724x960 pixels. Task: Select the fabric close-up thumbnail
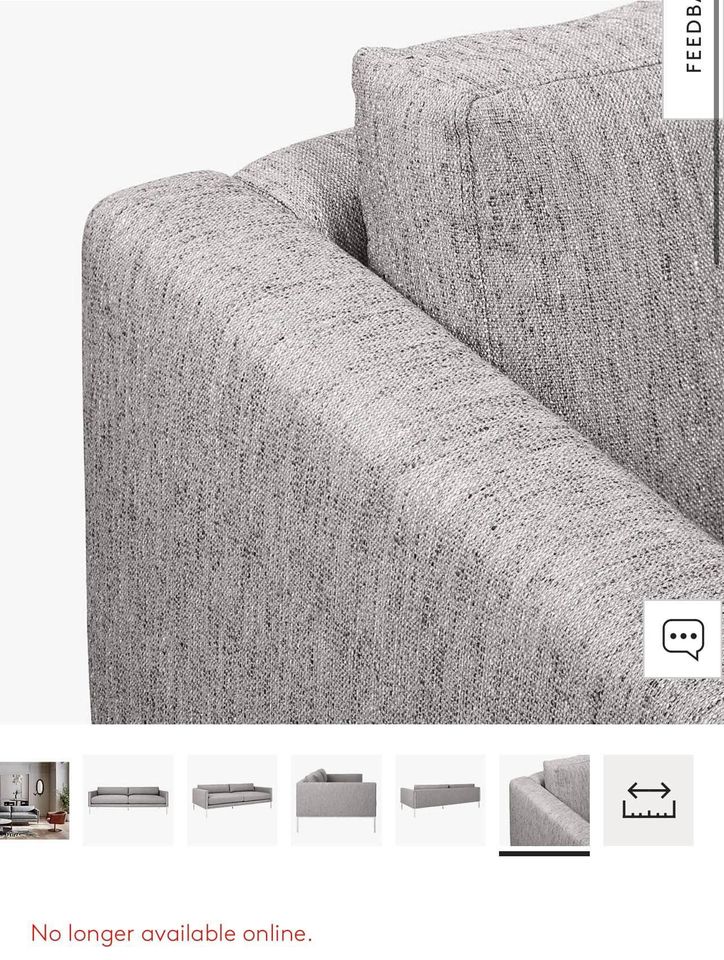click(x=544, y=800)
